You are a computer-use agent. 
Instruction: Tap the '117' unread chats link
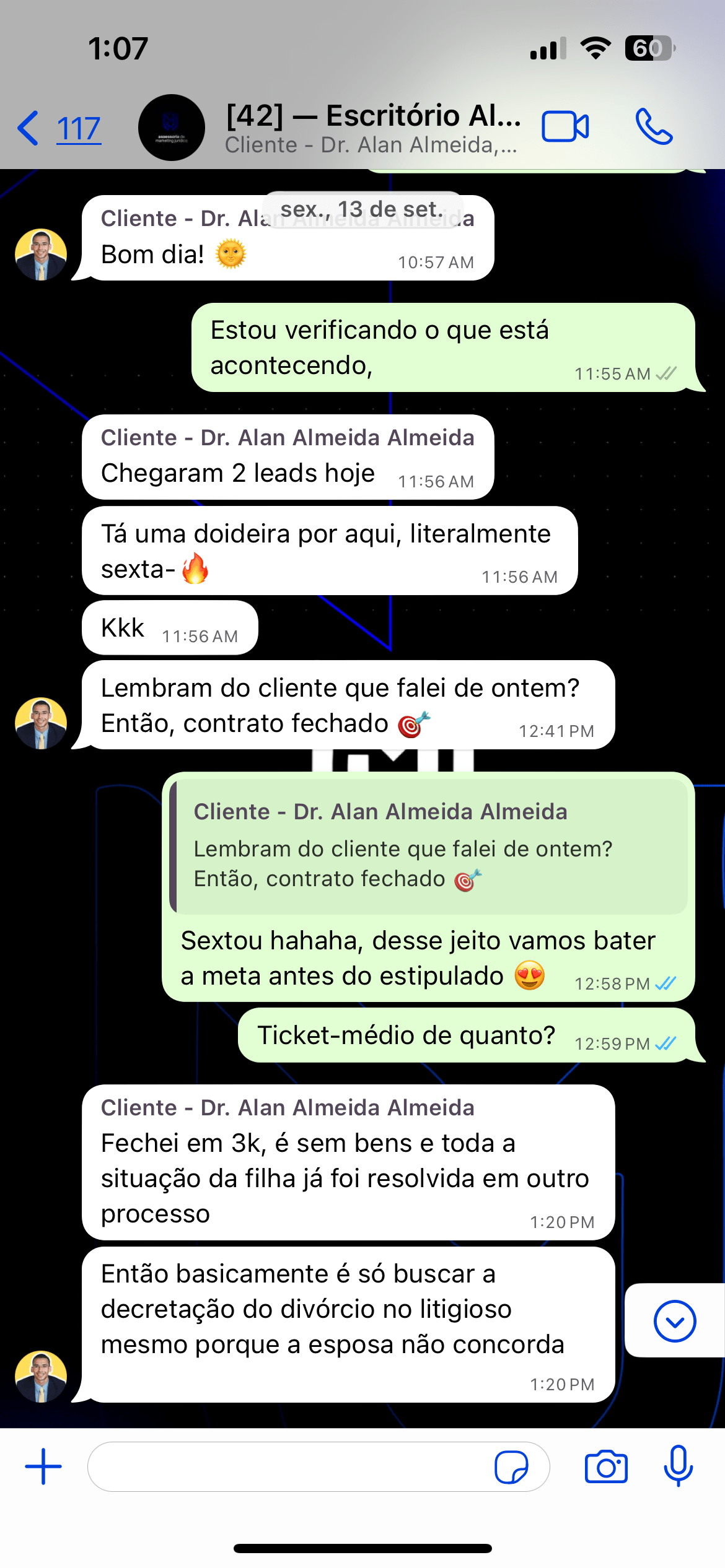(x=77, y=128)
